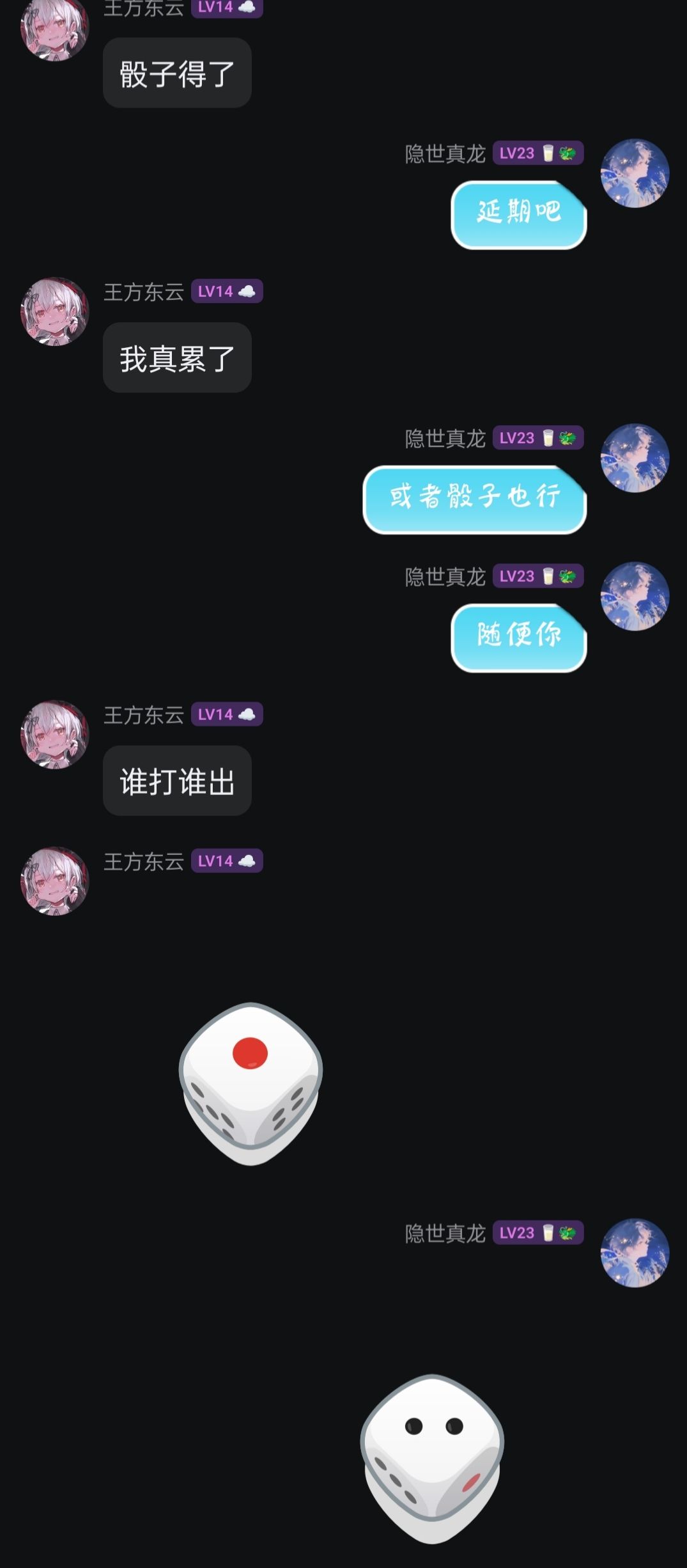687x1568 pixels.
Task: View 隐世真龙's profile from the 随便你 message avatar
Action: pos(635,596)
